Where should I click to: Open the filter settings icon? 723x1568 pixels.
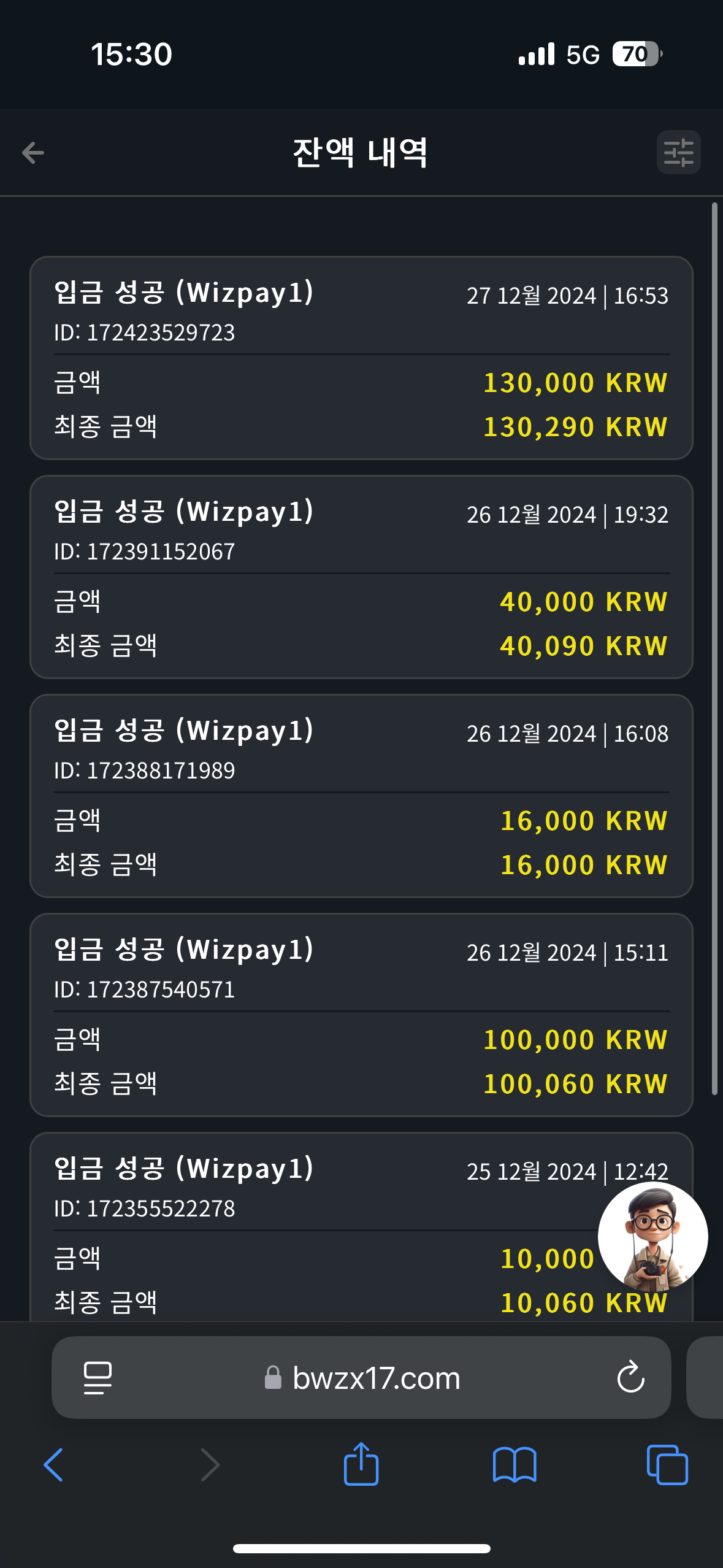(678, 153)
